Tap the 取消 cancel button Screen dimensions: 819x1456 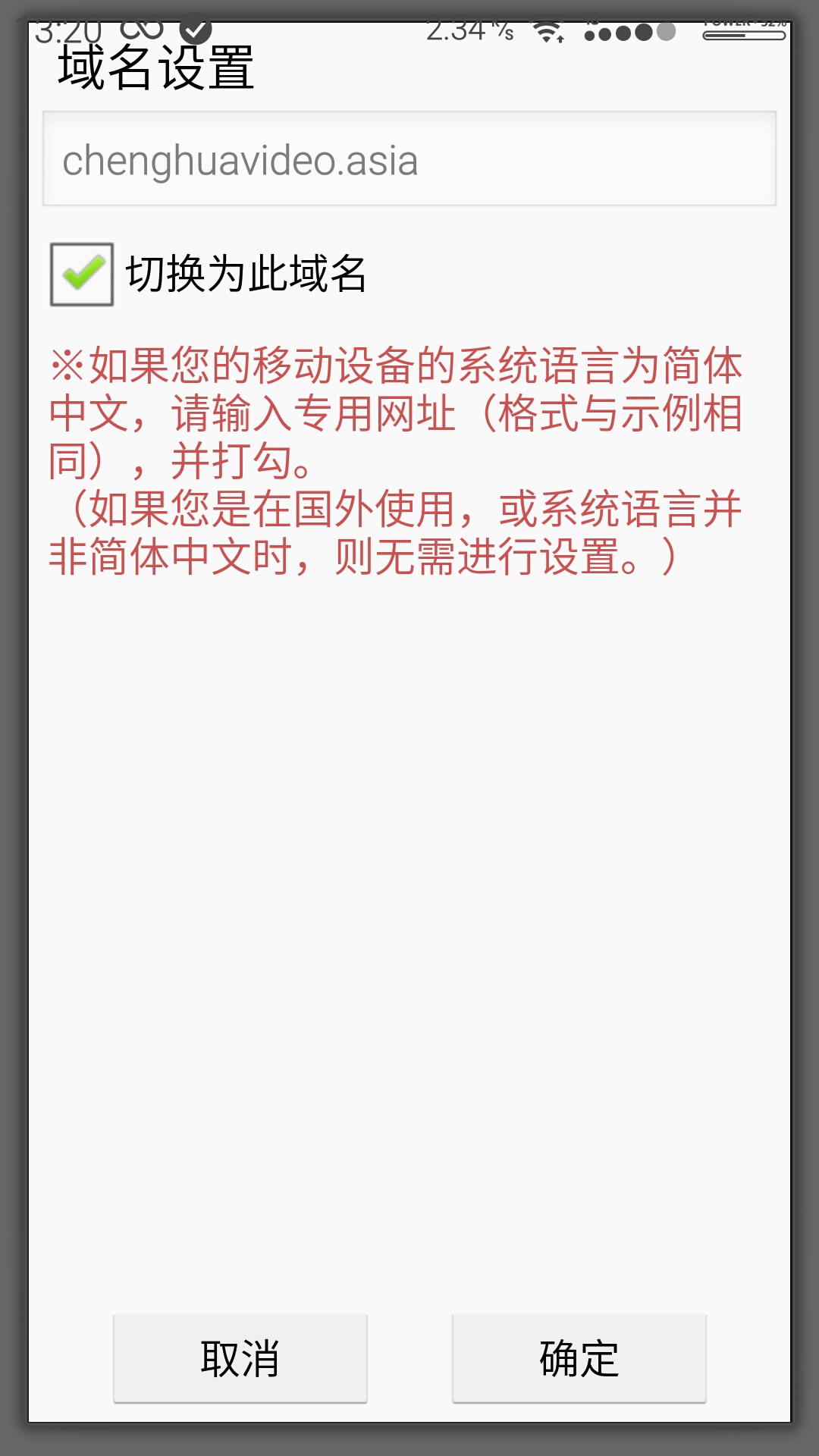point(240,1356)
